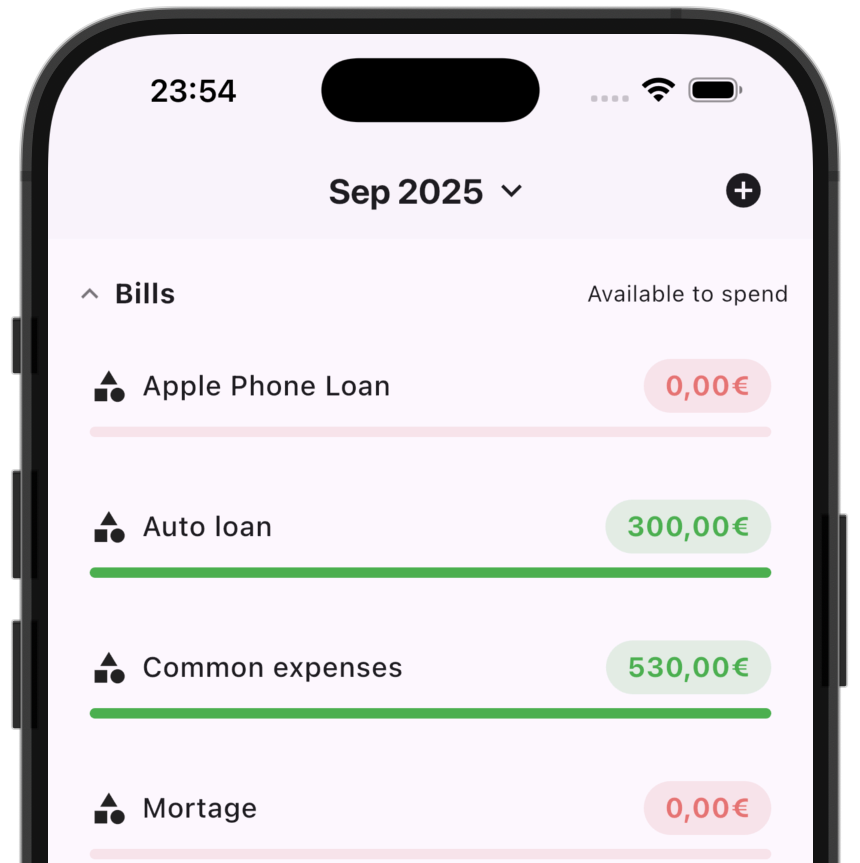This screenshot has width=860, height=863.
Task: Tap the chevron next to Bills
Action: 89,293
